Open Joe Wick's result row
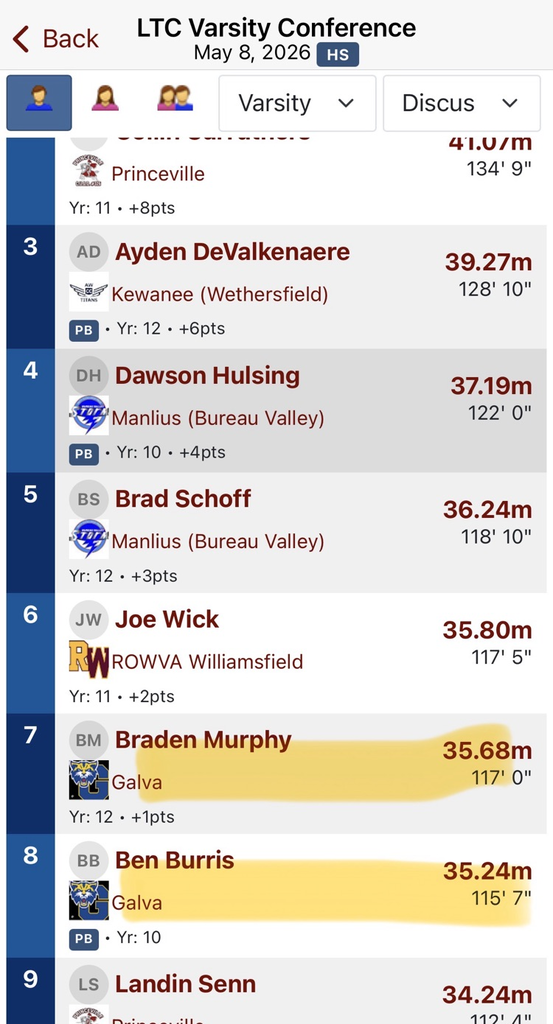Viewport: 553px width, 1024px height. click(277, 653)
